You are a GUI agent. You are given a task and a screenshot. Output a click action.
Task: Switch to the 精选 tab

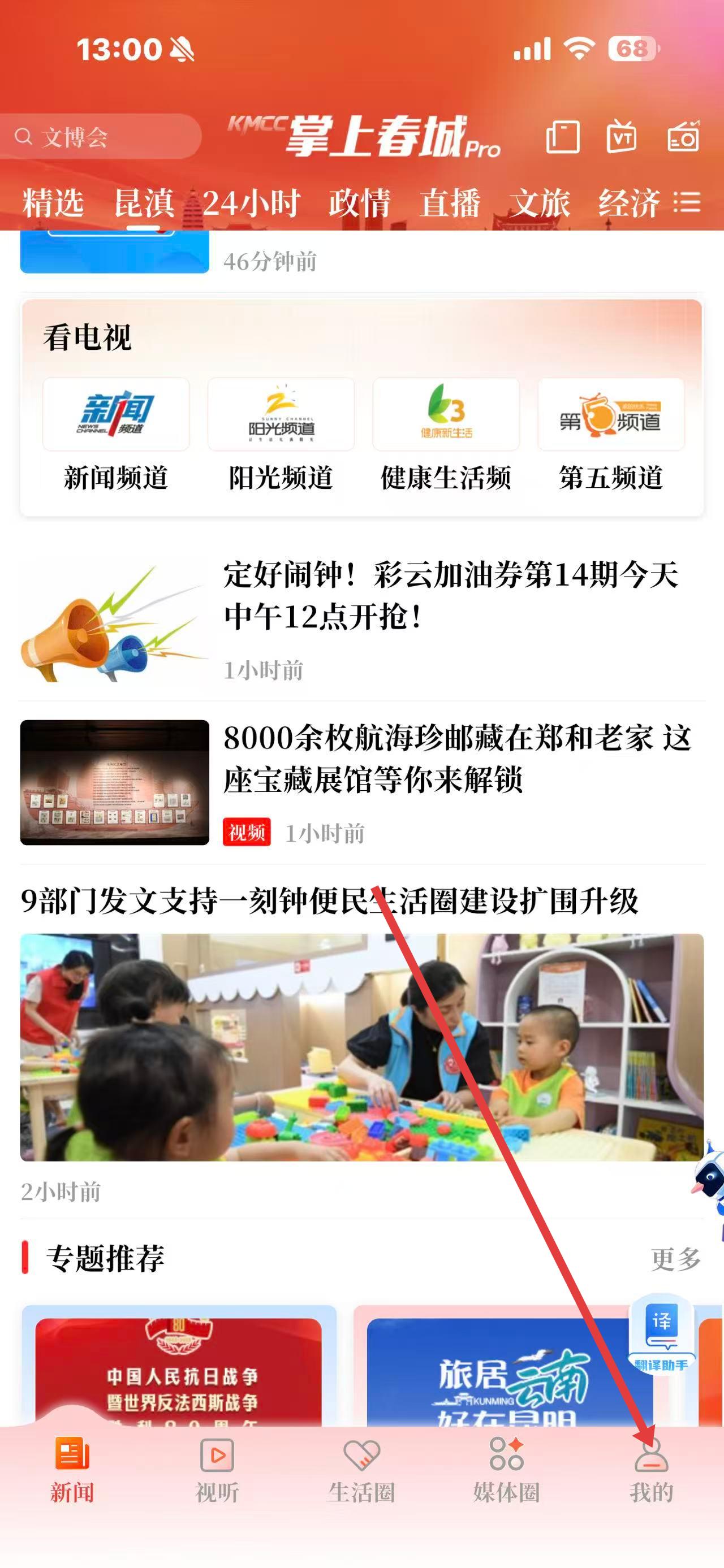(x=53, y=203)
